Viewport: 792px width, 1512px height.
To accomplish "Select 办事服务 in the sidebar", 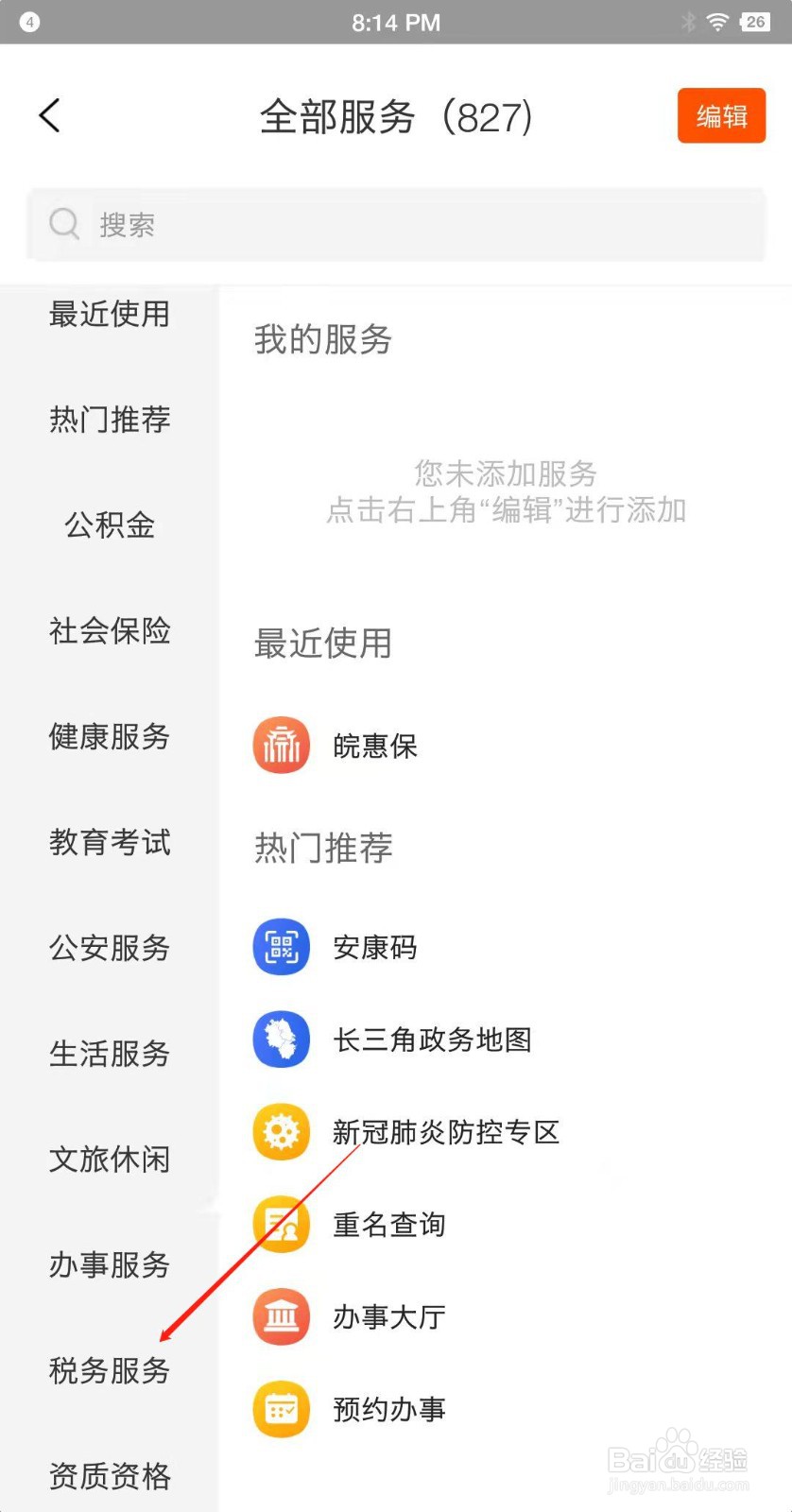I will 110,1265.
